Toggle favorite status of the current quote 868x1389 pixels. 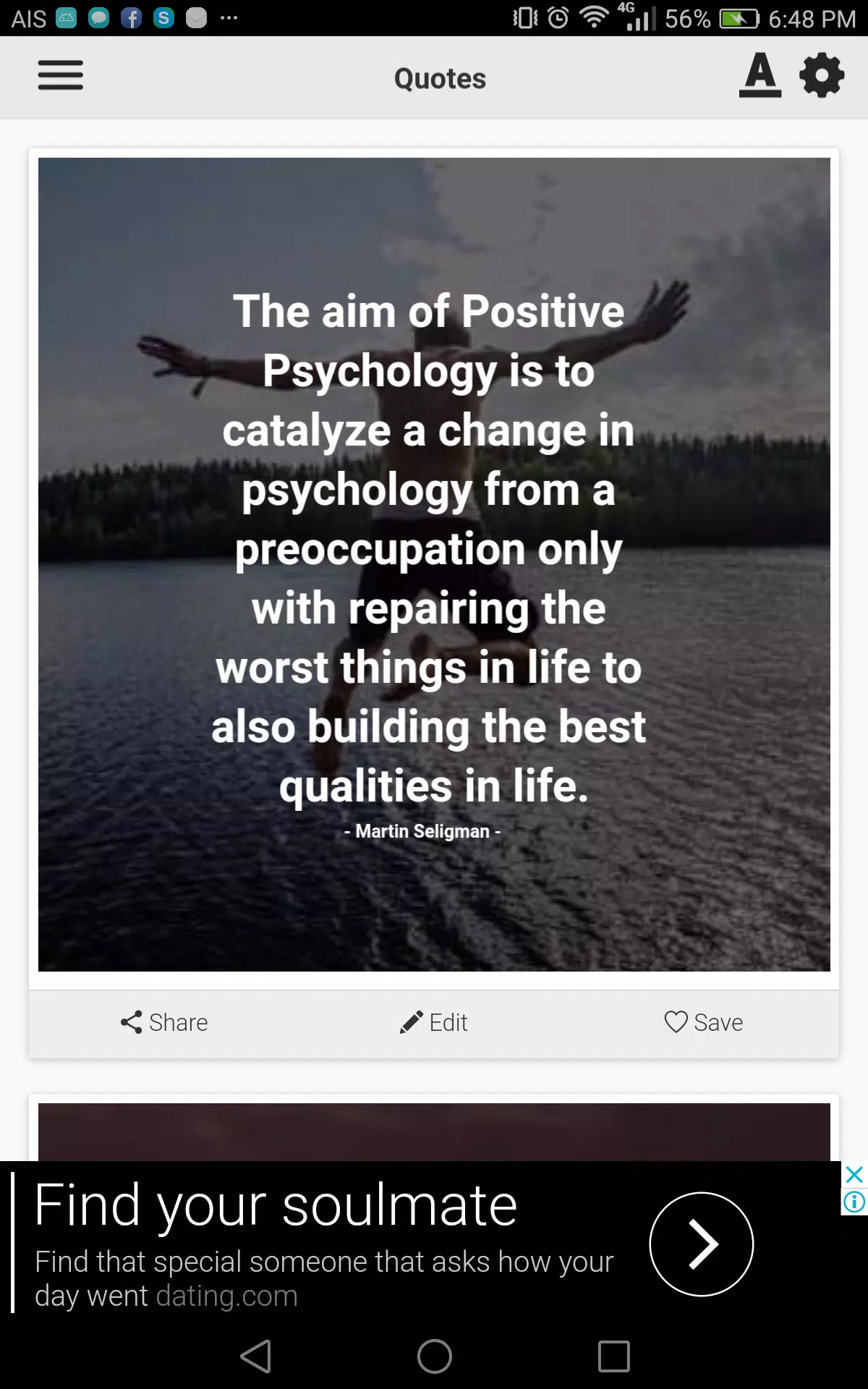point(675,1022)
